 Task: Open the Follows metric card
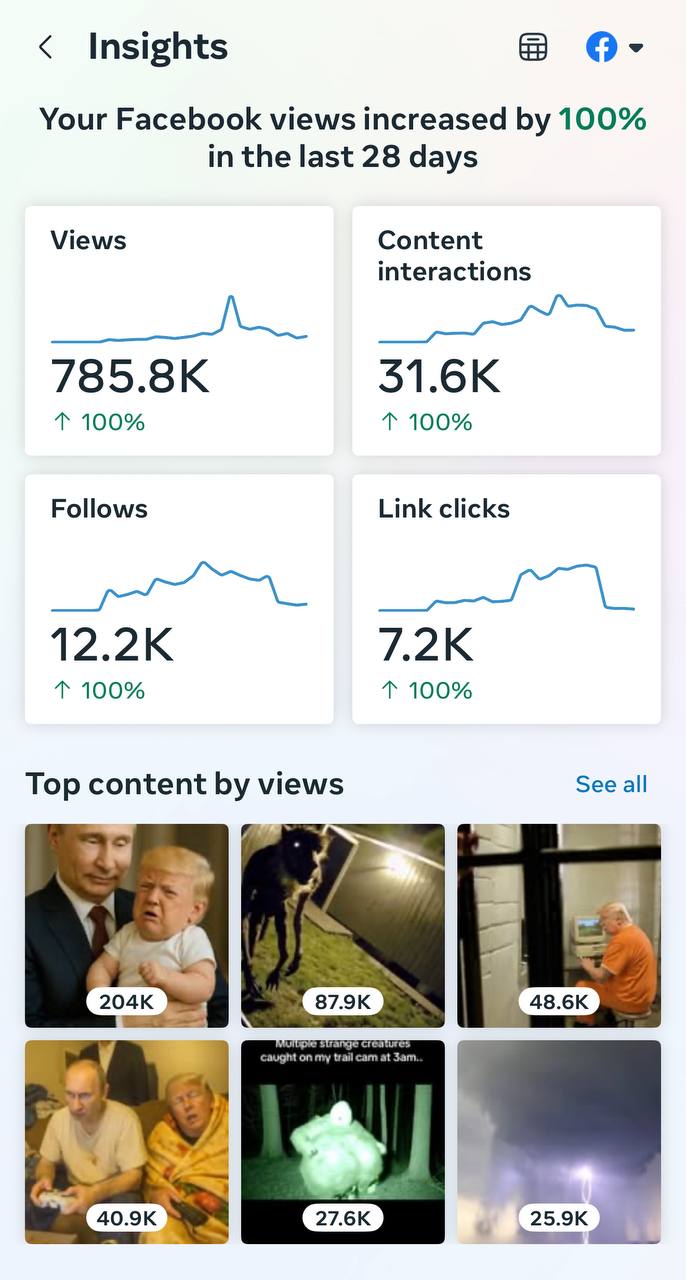tap(179, 599)
